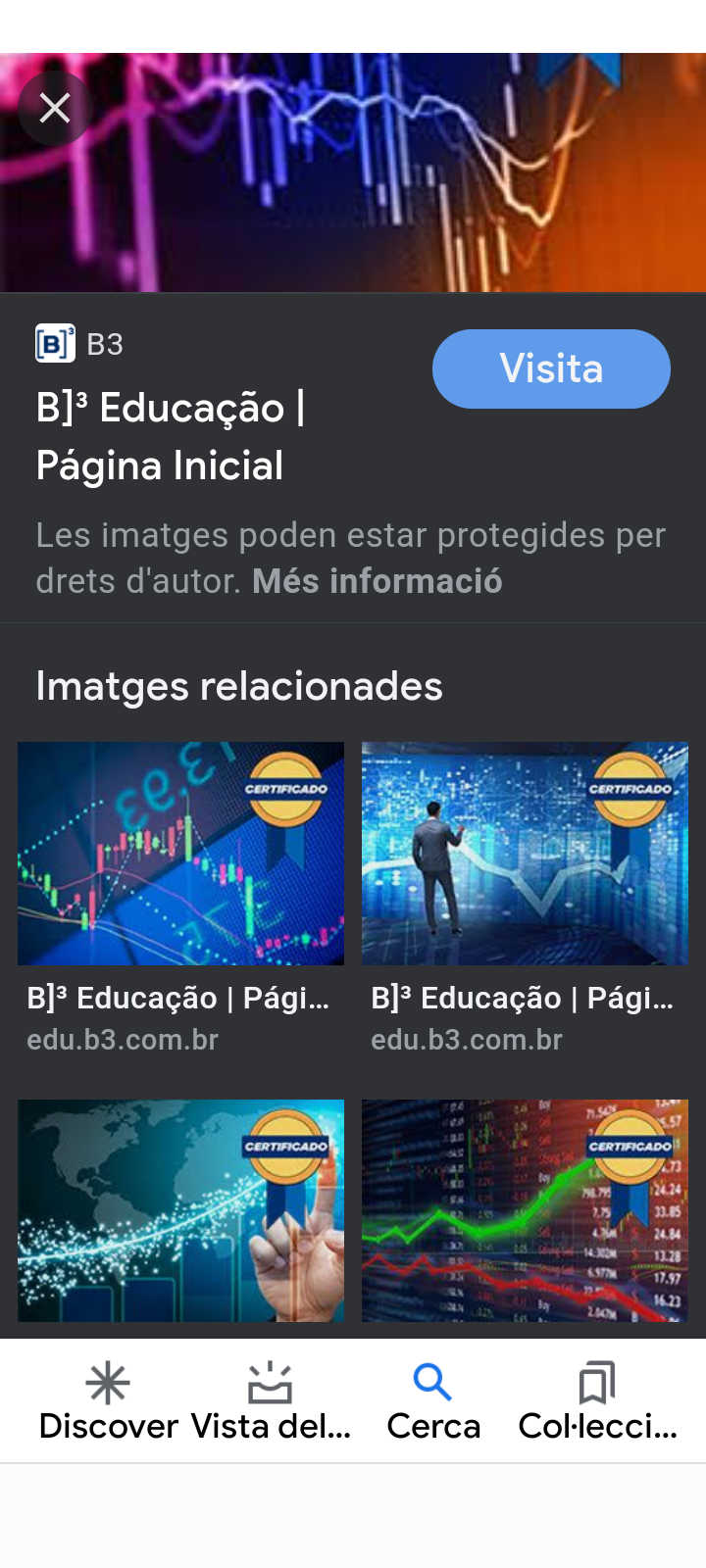
Task: Open related image with candlestick chart
Action: click(x=180, y=853)
